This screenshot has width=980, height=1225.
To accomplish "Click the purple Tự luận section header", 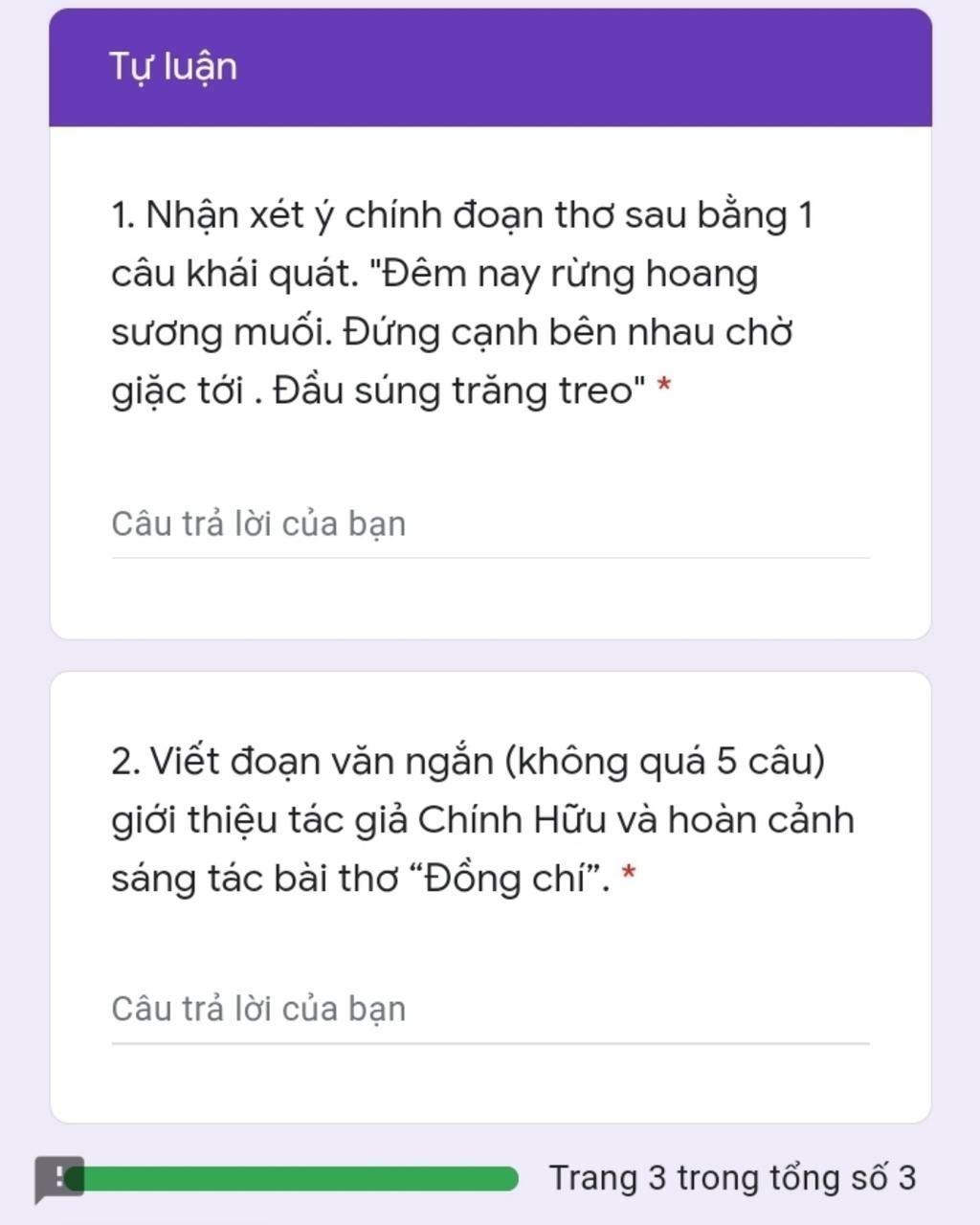I will pos(490,65).
